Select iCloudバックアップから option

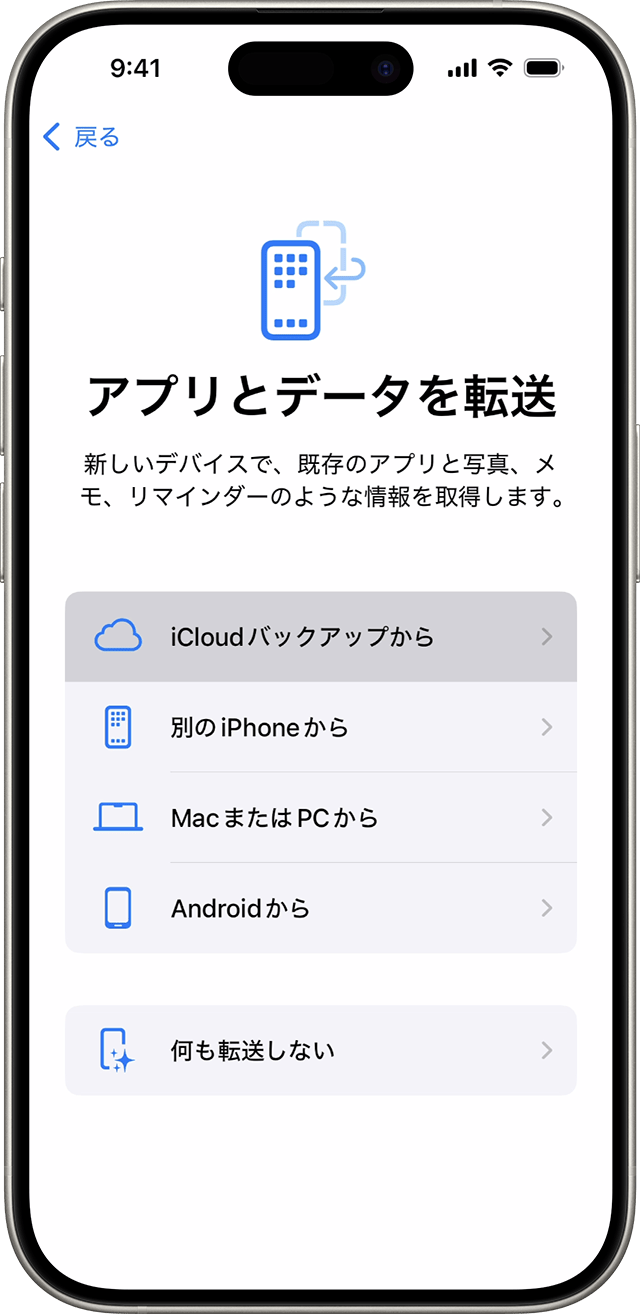tap(320, 637)
